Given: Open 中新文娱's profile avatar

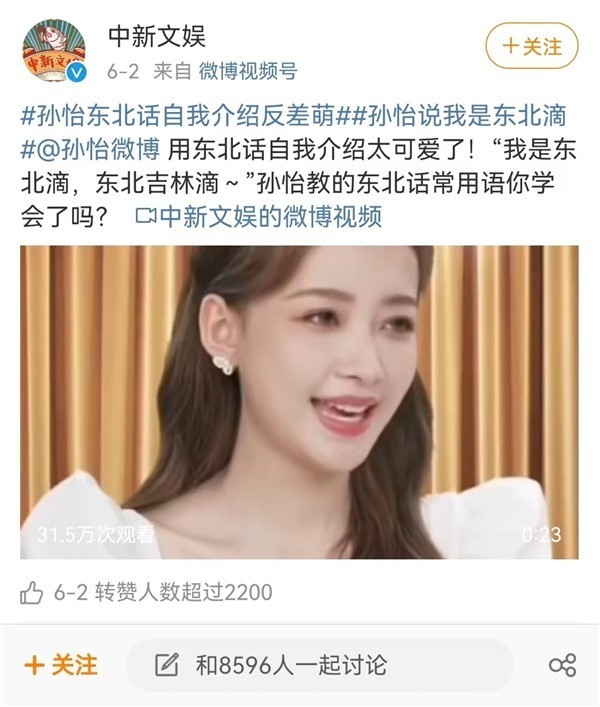Looking at the screenshot, I should pyautogui.click(x=54, y=52).
